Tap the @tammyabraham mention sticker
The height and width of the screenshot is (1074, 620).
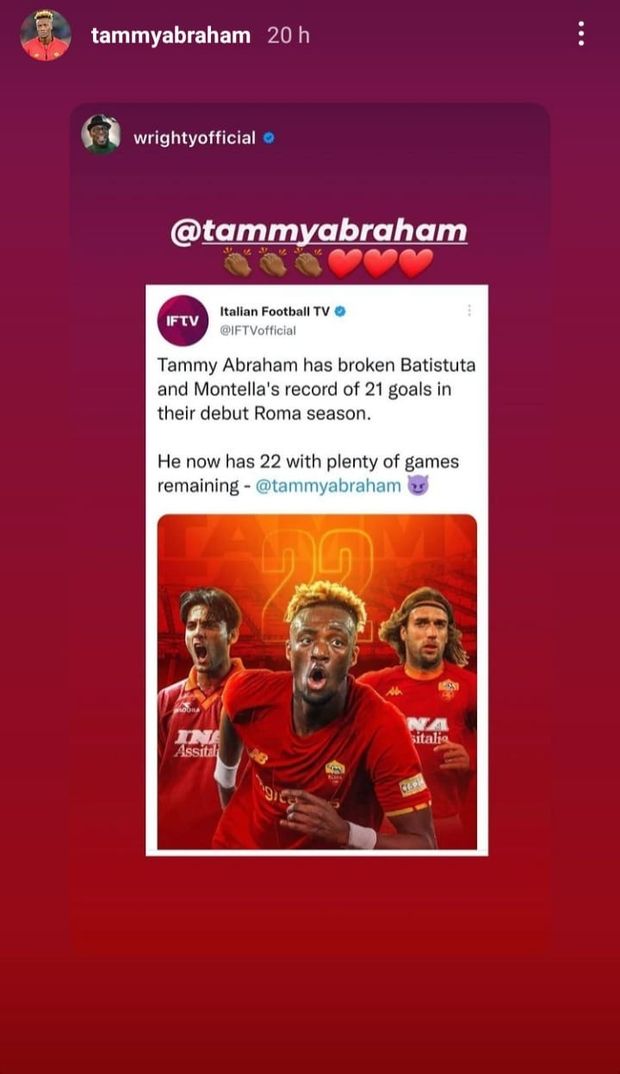[x=318, y=231]
